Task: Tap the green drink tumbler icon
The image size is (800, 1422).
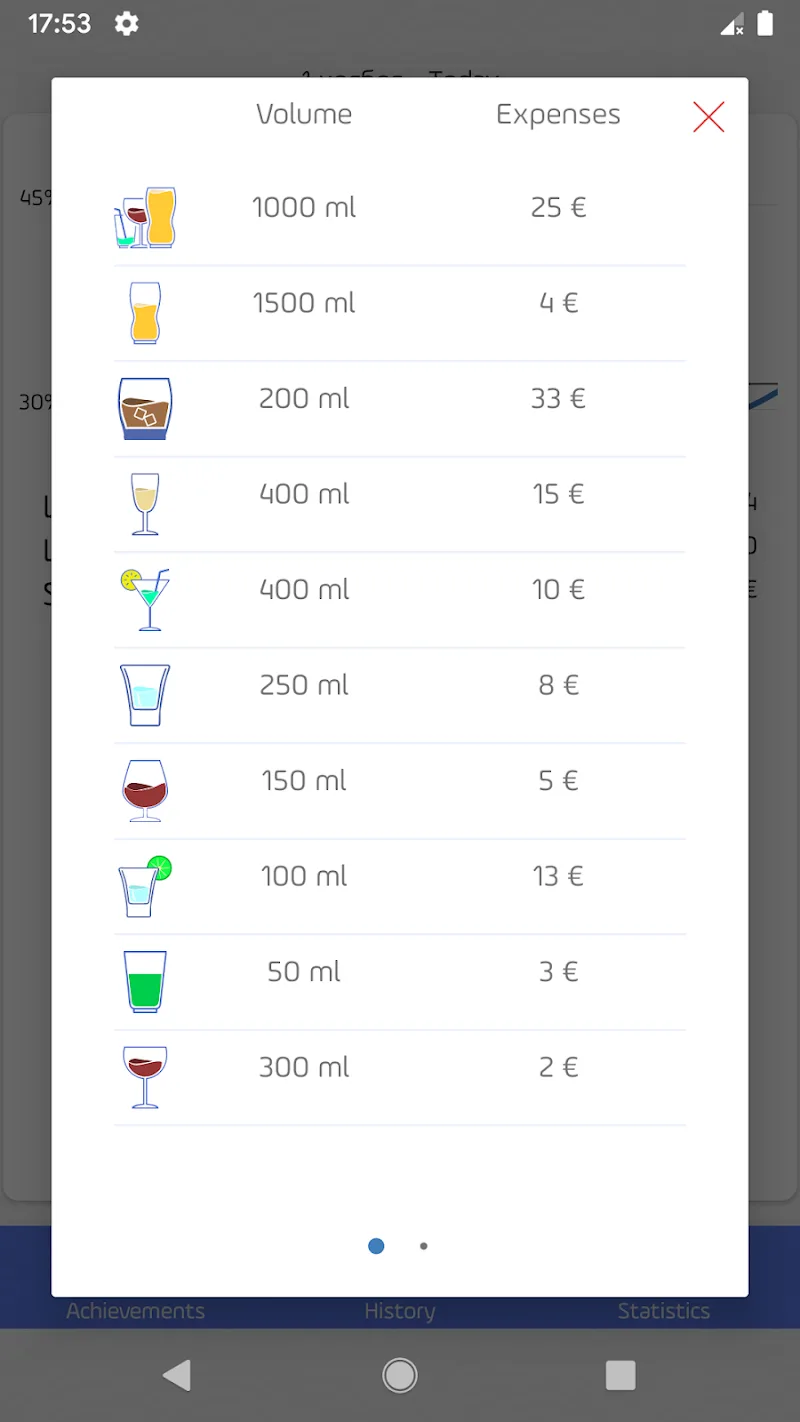Action: click(145, 981)
